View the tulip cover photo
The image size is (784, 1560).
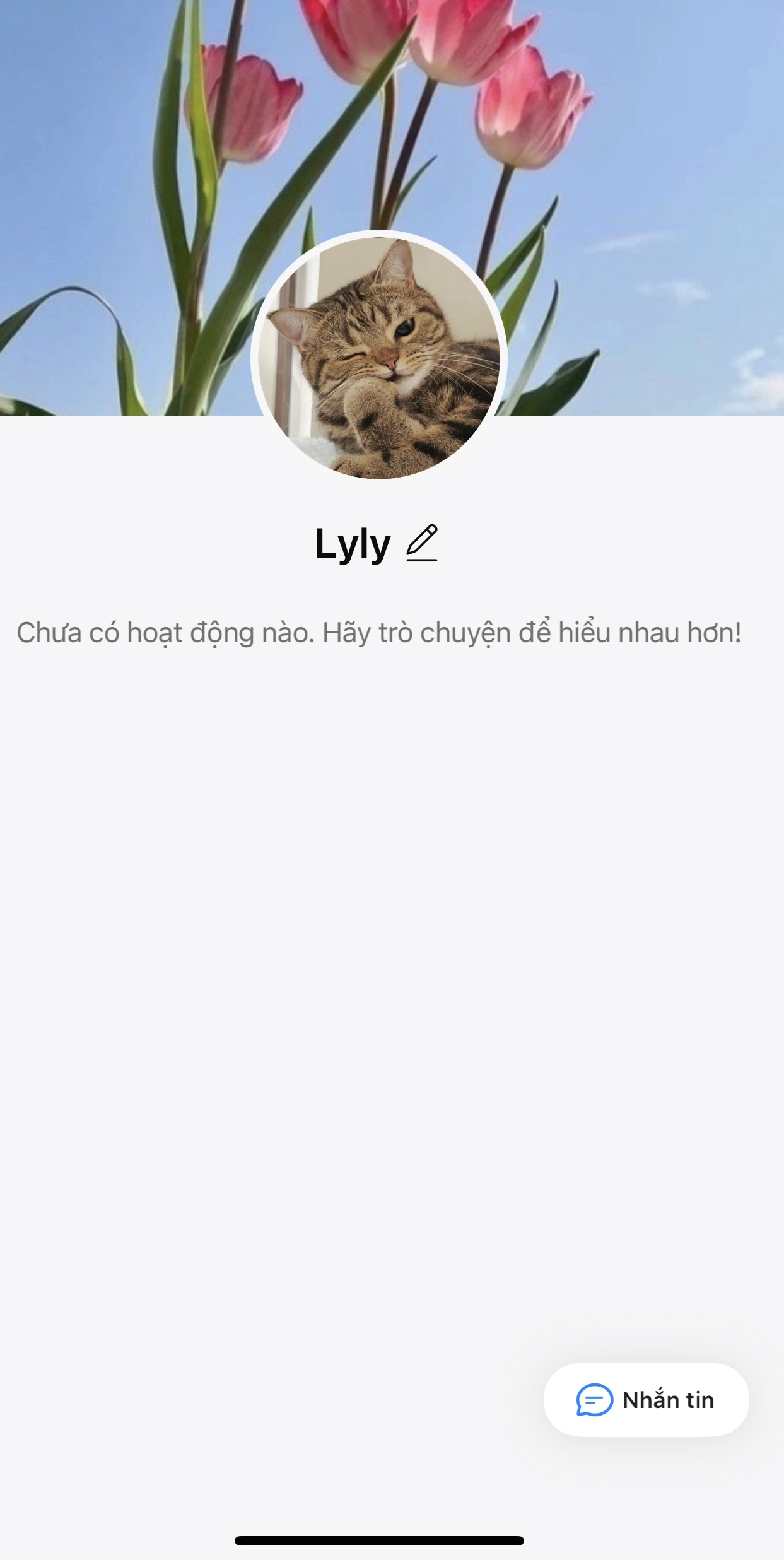pos(631,158)
